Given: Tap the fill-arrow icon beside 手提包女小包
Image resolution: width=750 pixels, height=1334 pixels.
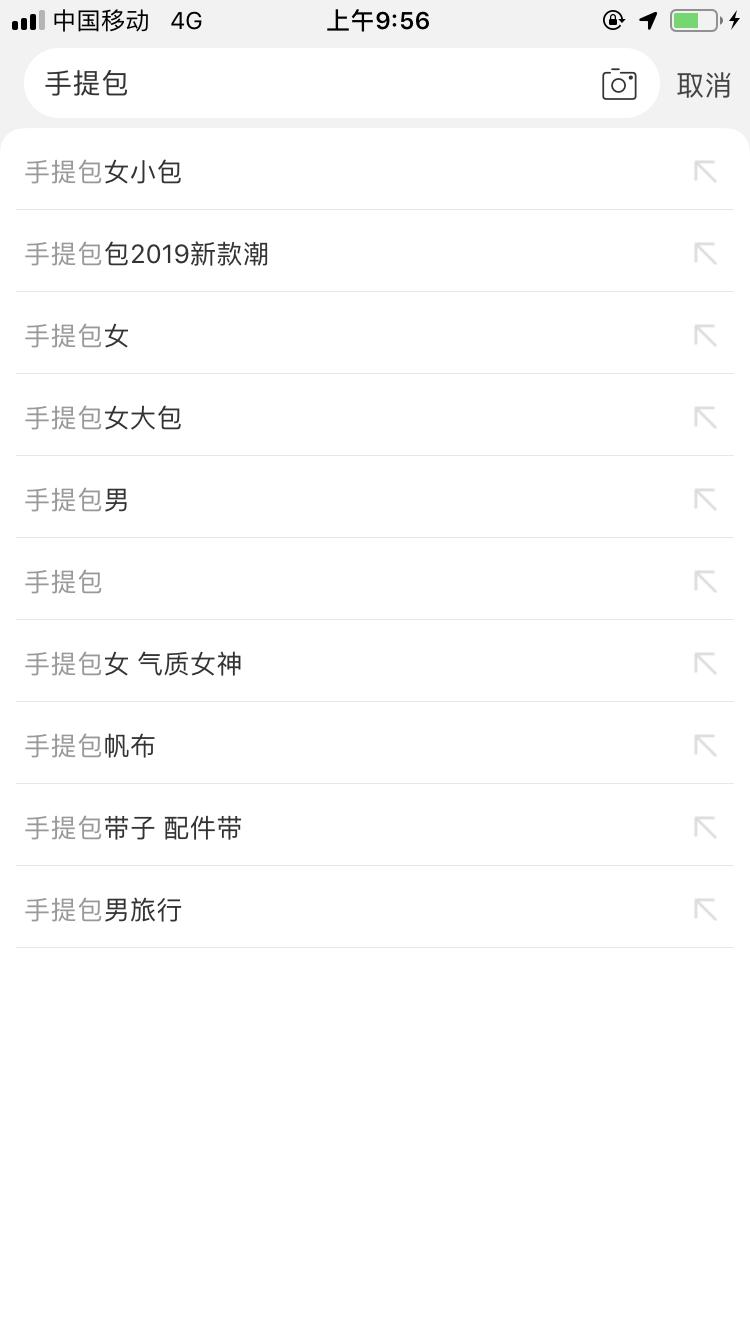Looking at the screenshot, I should (x=705, y=171).
